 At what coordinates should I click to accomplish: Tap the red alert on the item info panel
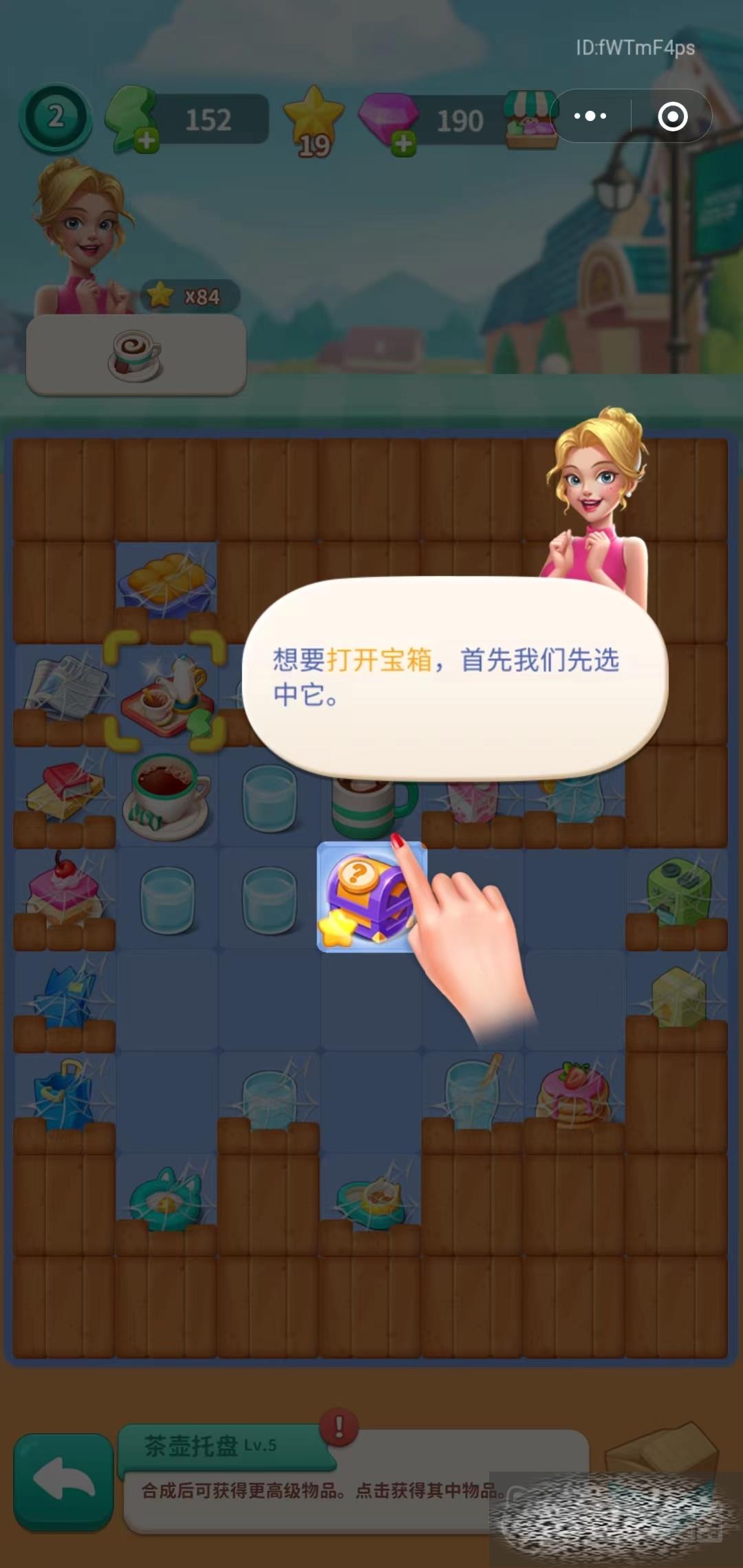pyautogui.click(x=338, y=1426)
